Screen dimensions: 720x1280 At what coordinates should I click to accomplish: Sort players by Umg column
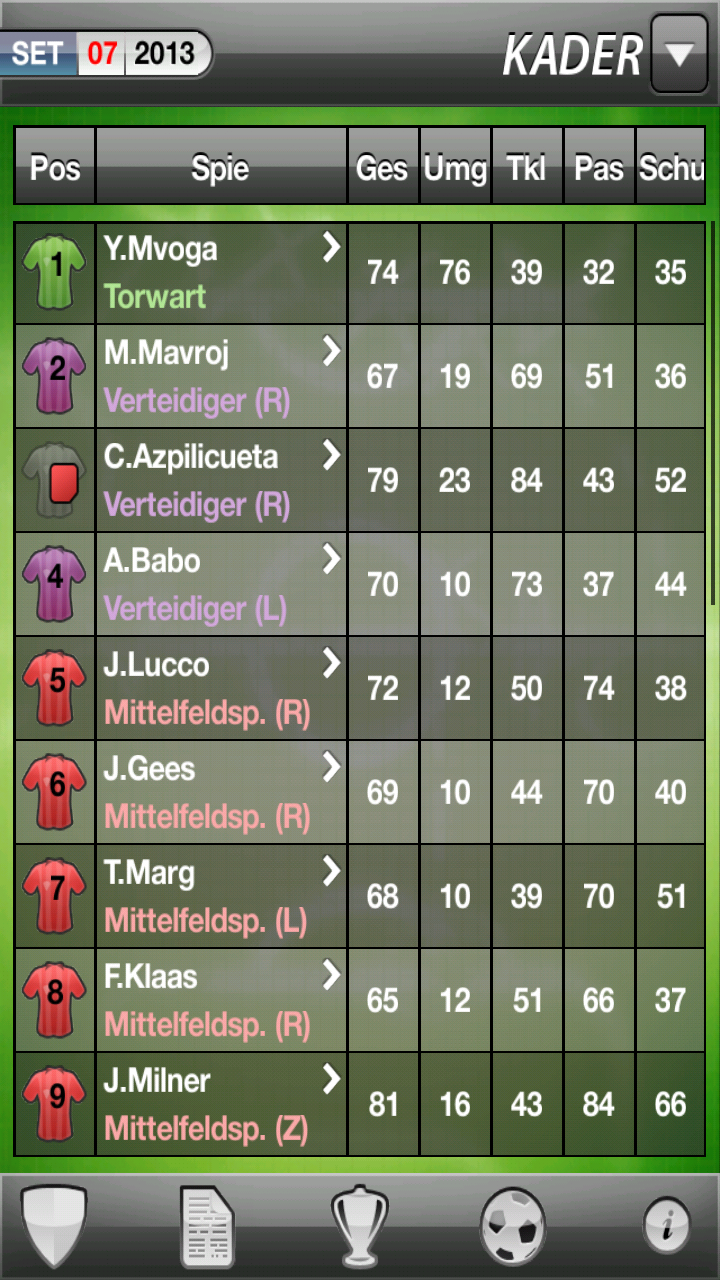pyautogui.click(x=455, y=167)
